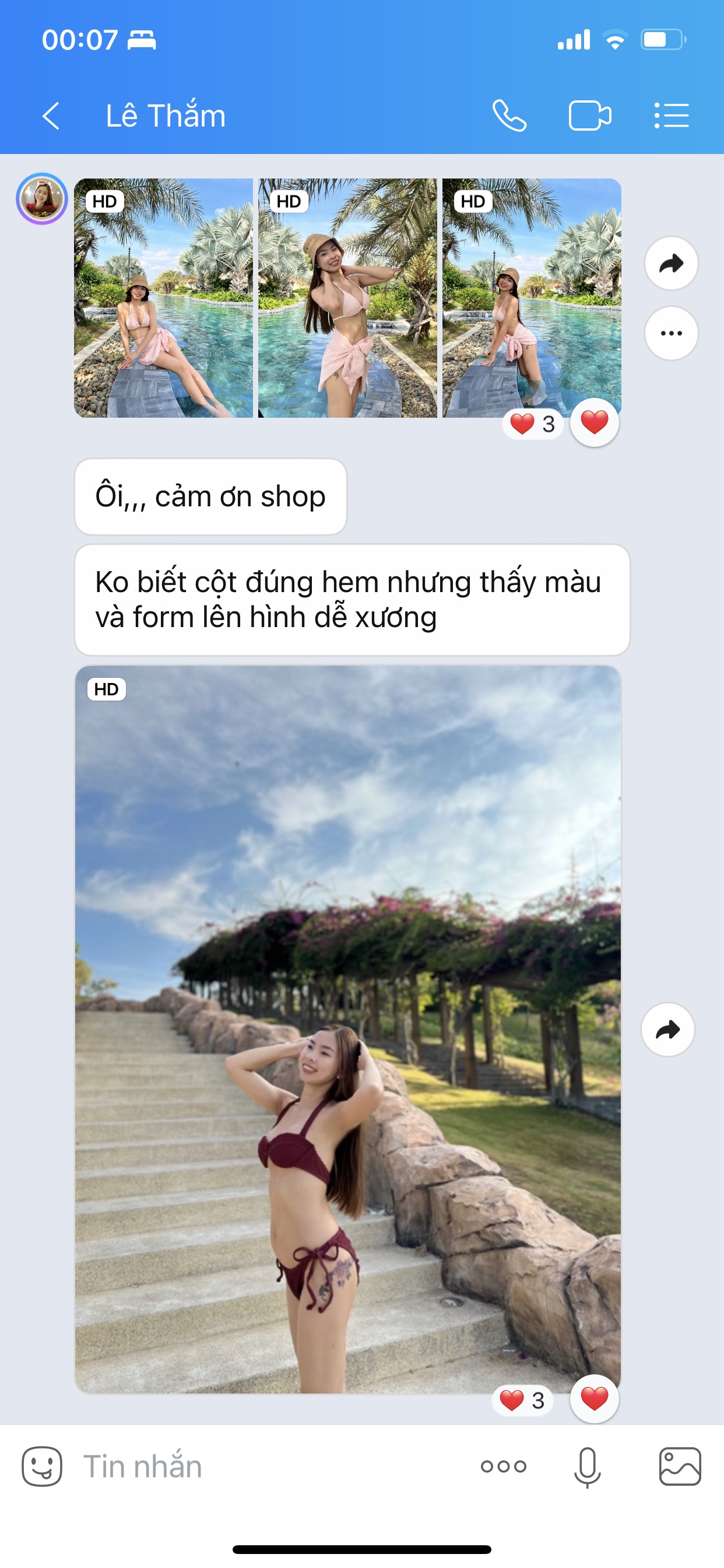Image resolution: width=724 pixels, height=1568 pixels.
Task: Record a voice message
Action: point(587,1466)
